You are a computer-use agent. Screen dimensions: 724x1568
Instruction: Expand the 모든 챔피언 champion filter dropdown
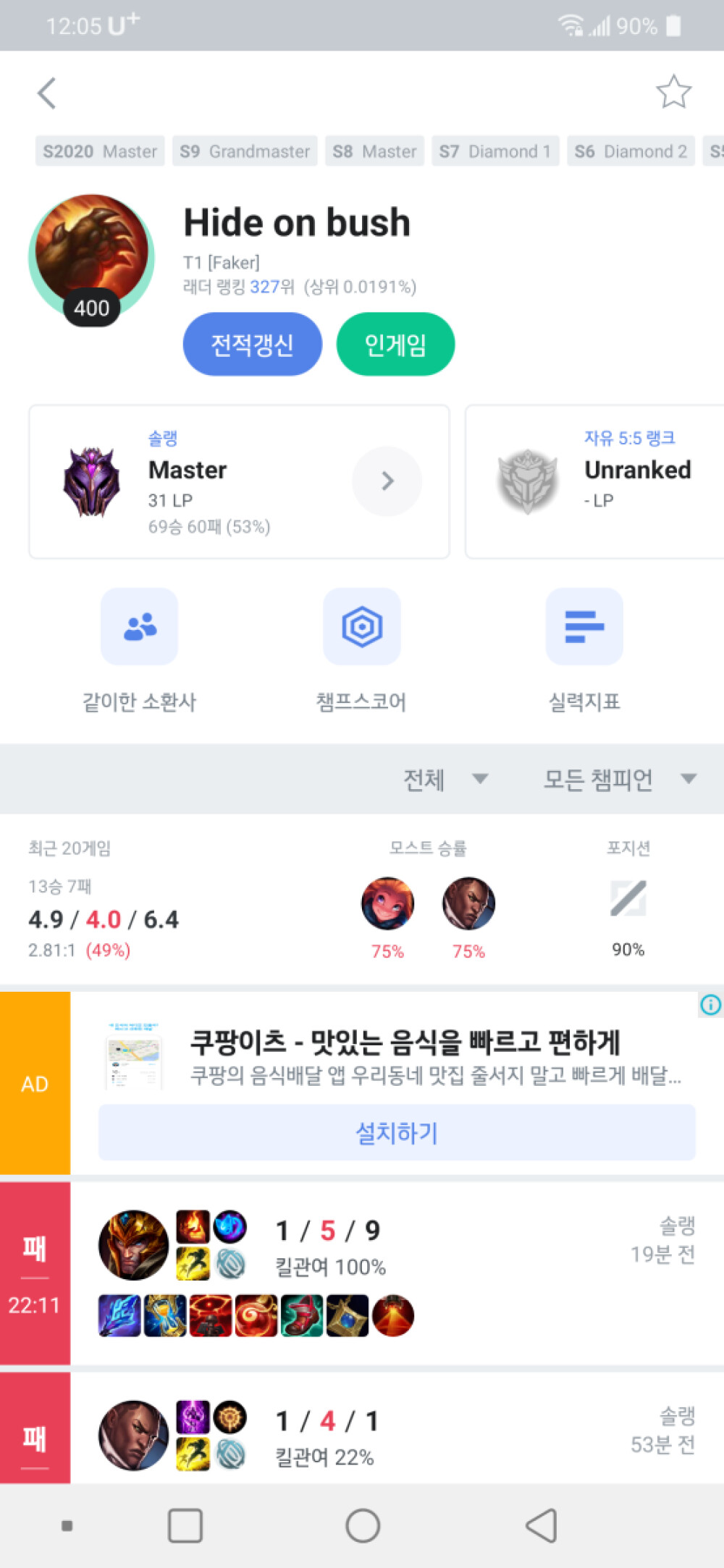tap(620, 779)
